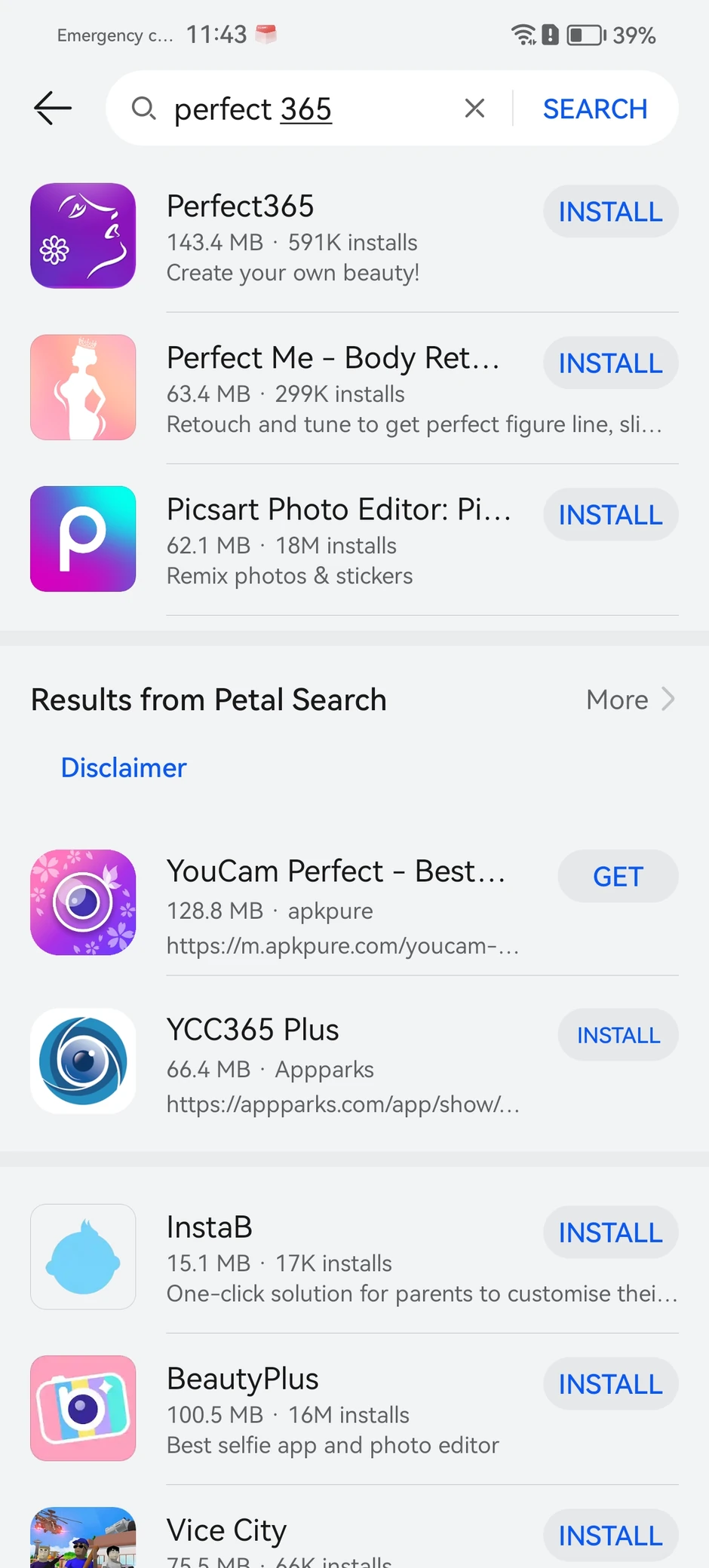View more Petal Search results
Viewport: 709px width, 1568px height.
coord(630,700)
